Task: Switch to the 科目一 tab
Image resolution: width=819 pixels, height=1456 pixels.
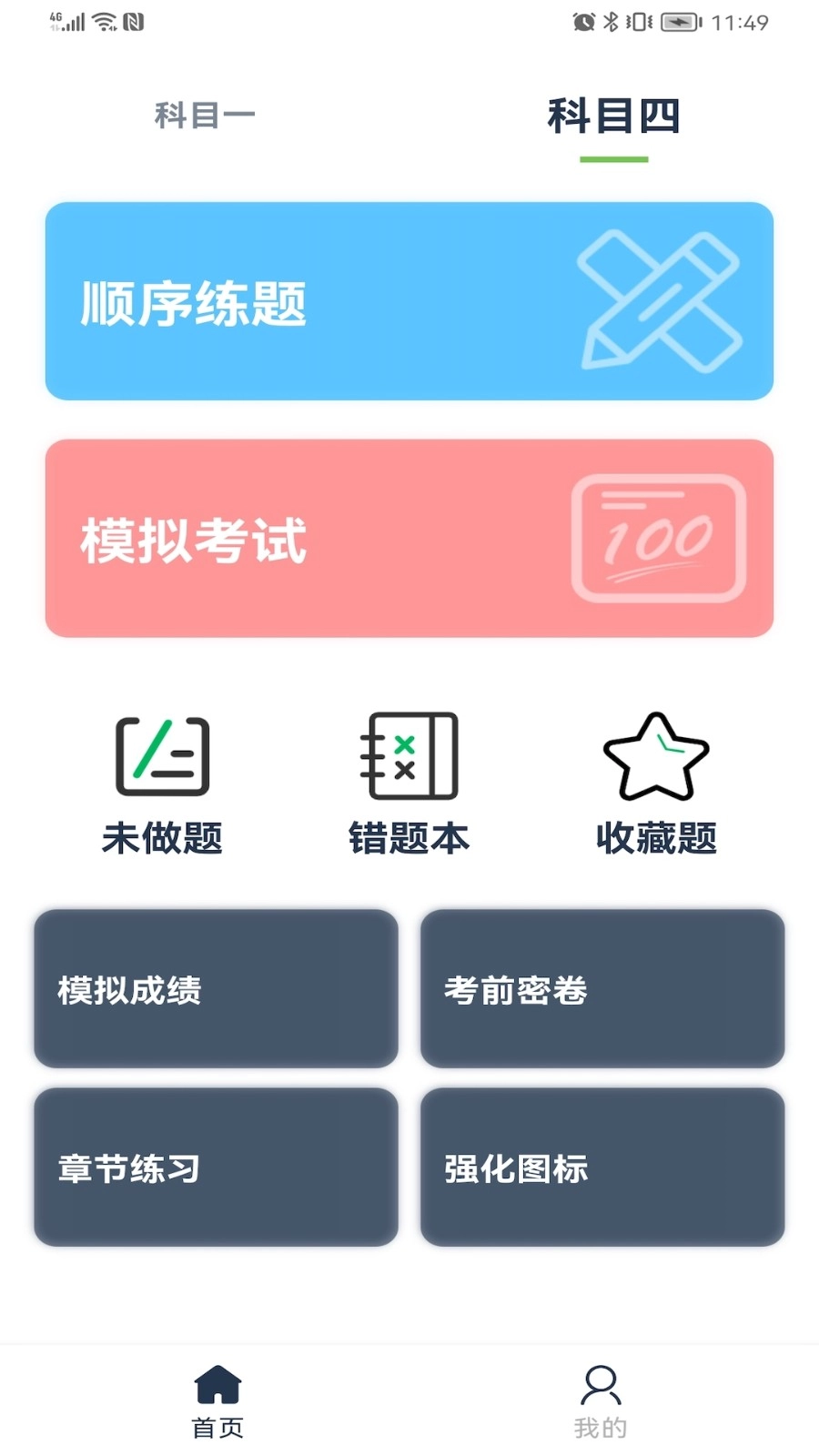Action: point(205,115)
